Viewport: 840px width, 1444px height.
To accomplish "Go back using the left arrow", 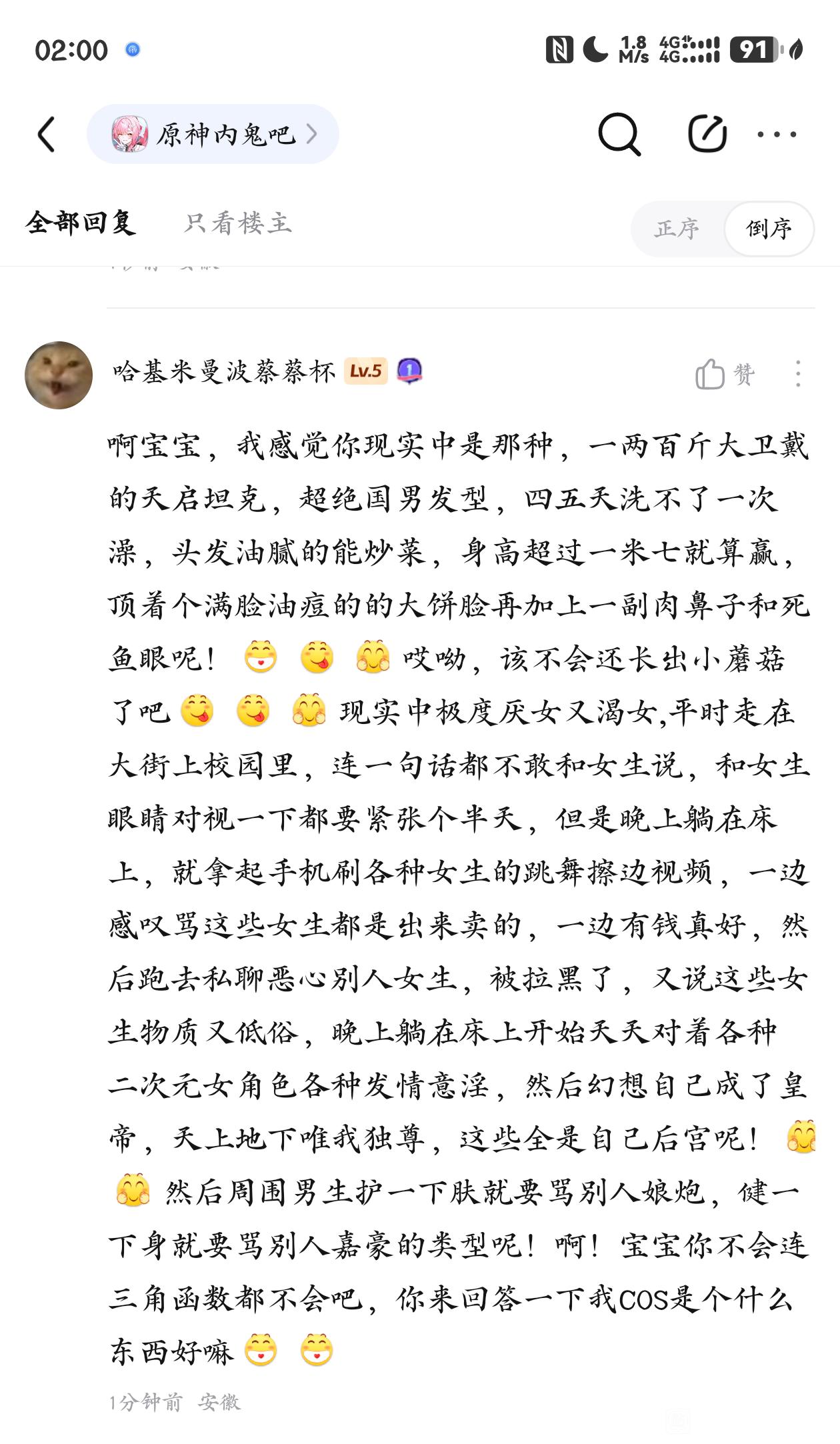I will [x=46, y=134].
